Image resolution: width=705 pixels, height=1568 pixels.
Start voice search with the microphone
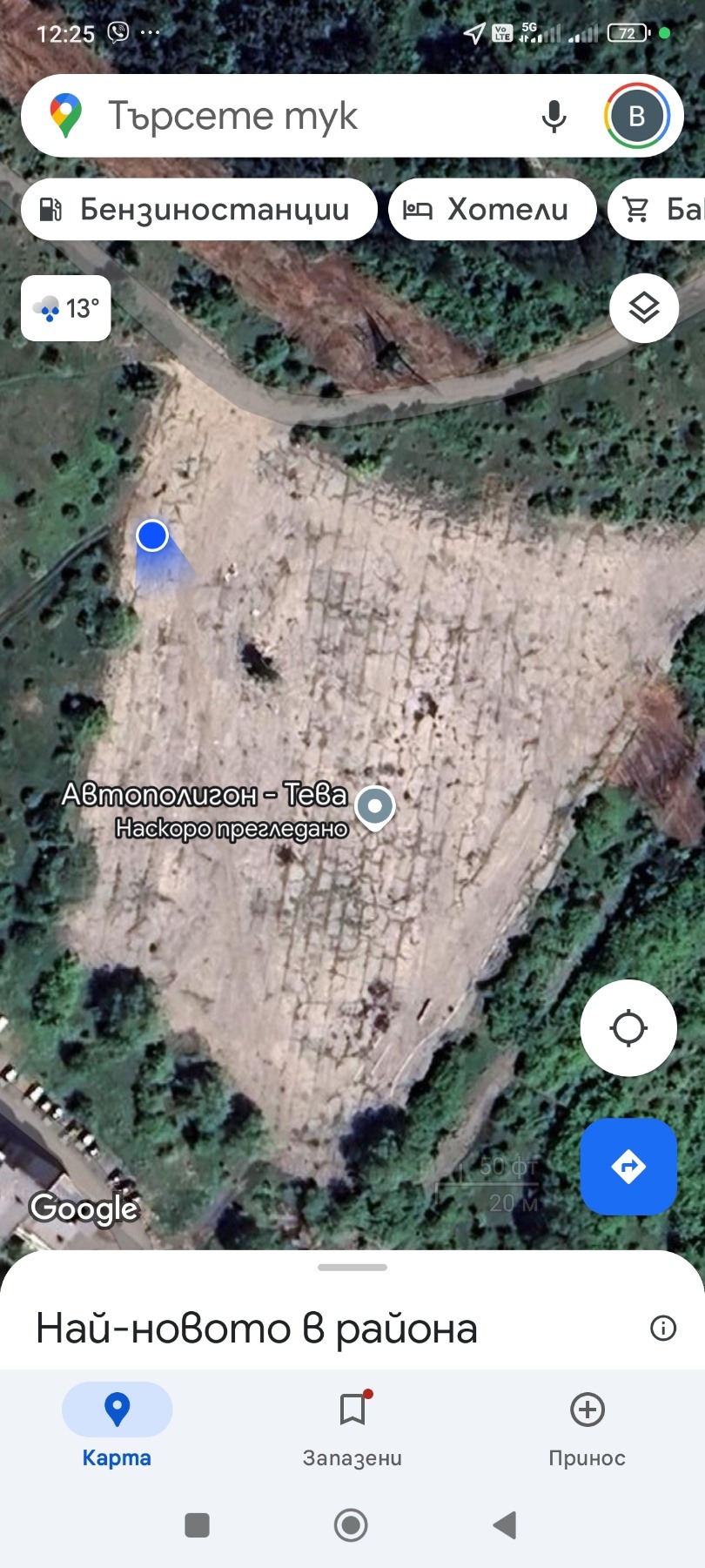click(554, 116)
